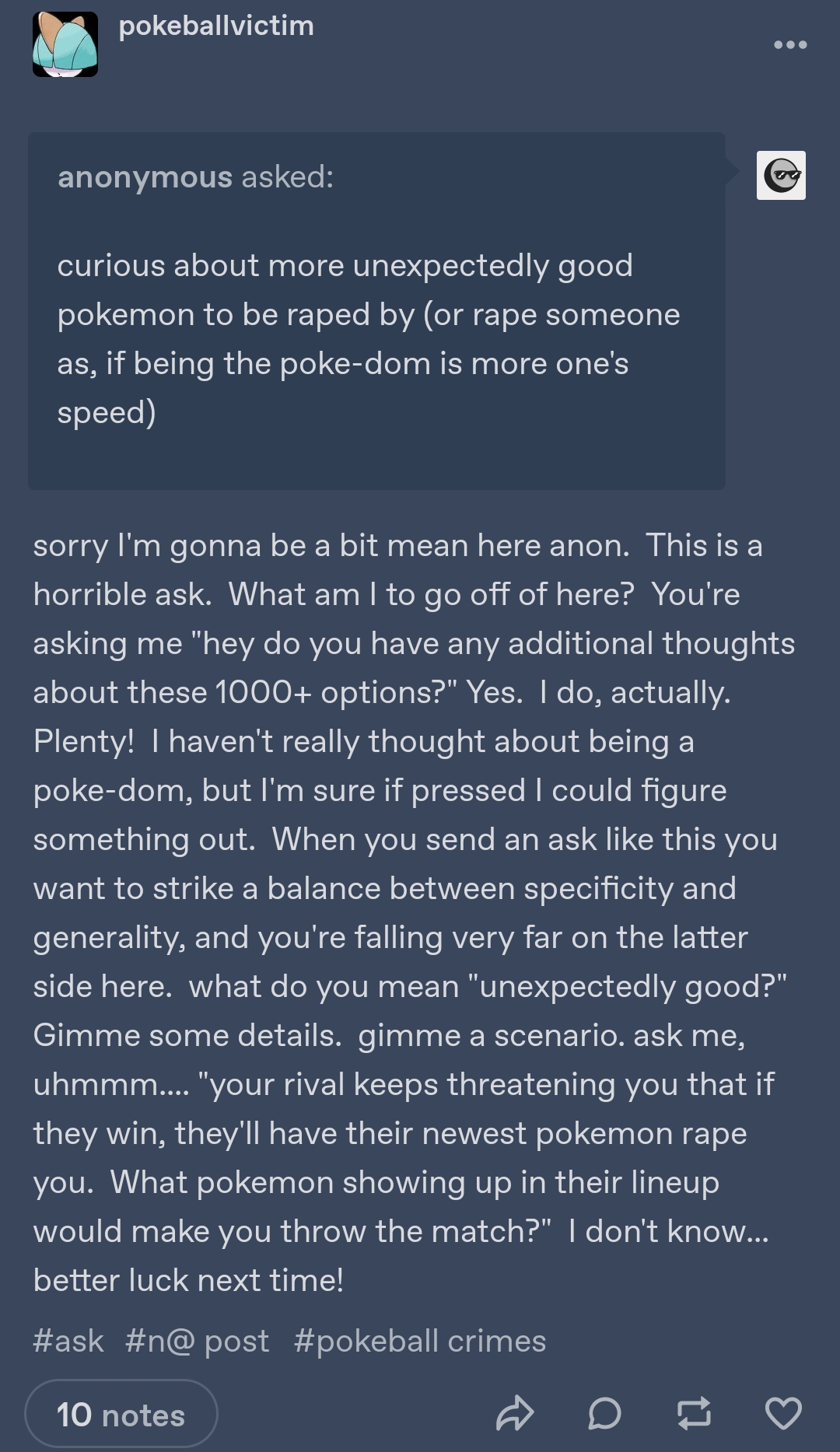Tap the anonymous asker's sunglasses avatar
Image resolution: width=840 pixels, height=1452 pixels.
pyautogui.click(x=781, y=175)
